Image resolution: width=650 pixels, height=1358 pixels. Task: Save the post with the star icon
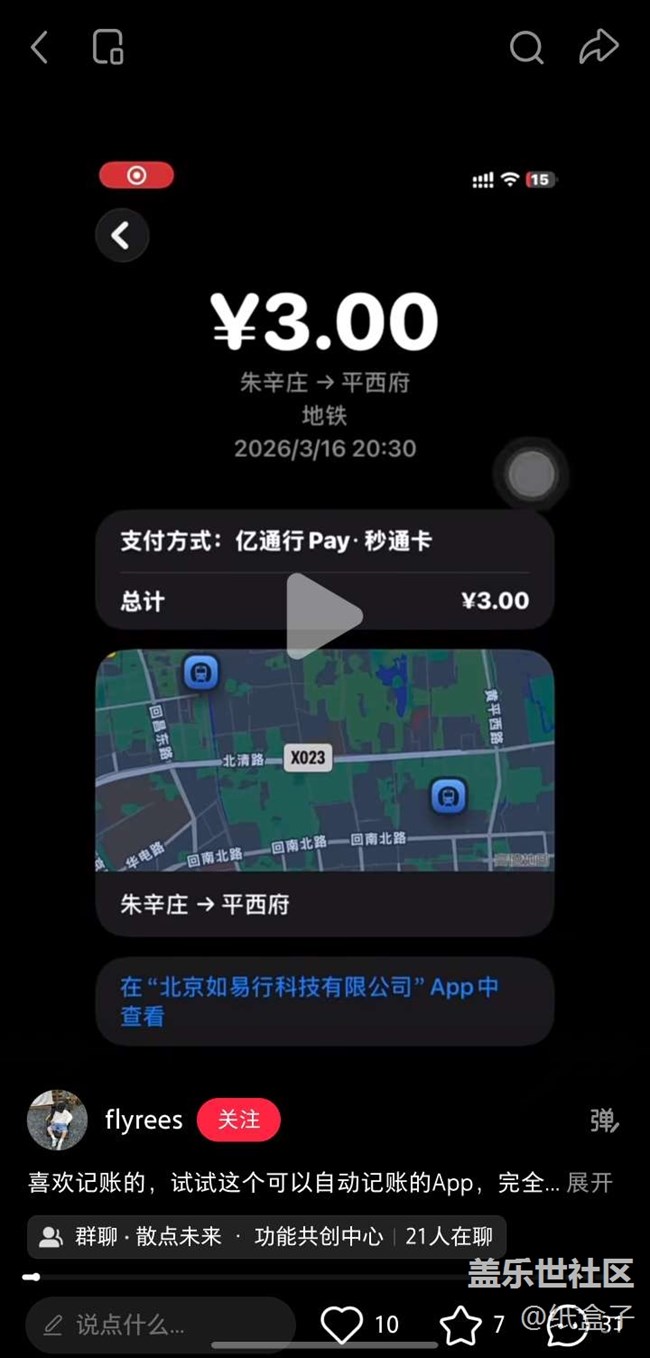point(461,1325)
